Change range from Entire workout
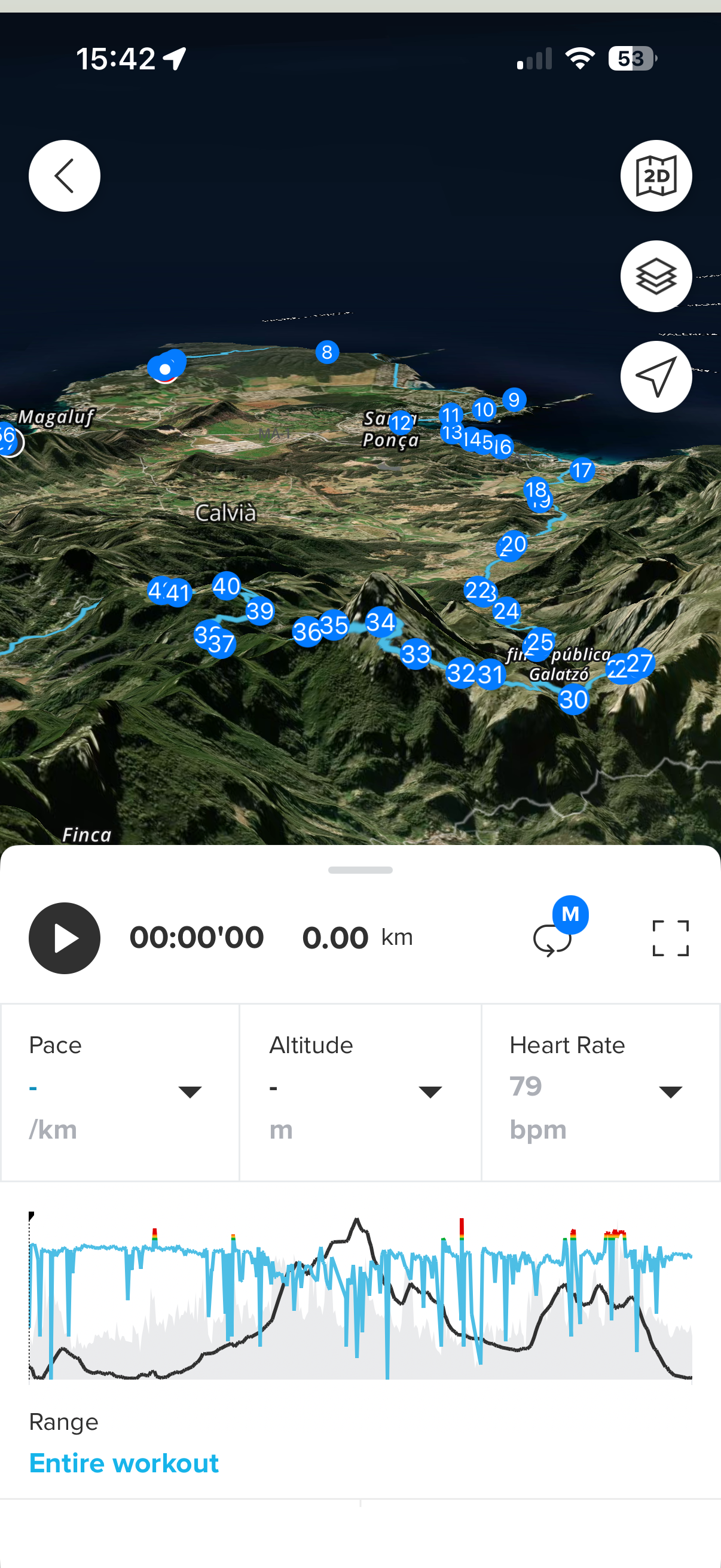 [x=124, y=1462]
